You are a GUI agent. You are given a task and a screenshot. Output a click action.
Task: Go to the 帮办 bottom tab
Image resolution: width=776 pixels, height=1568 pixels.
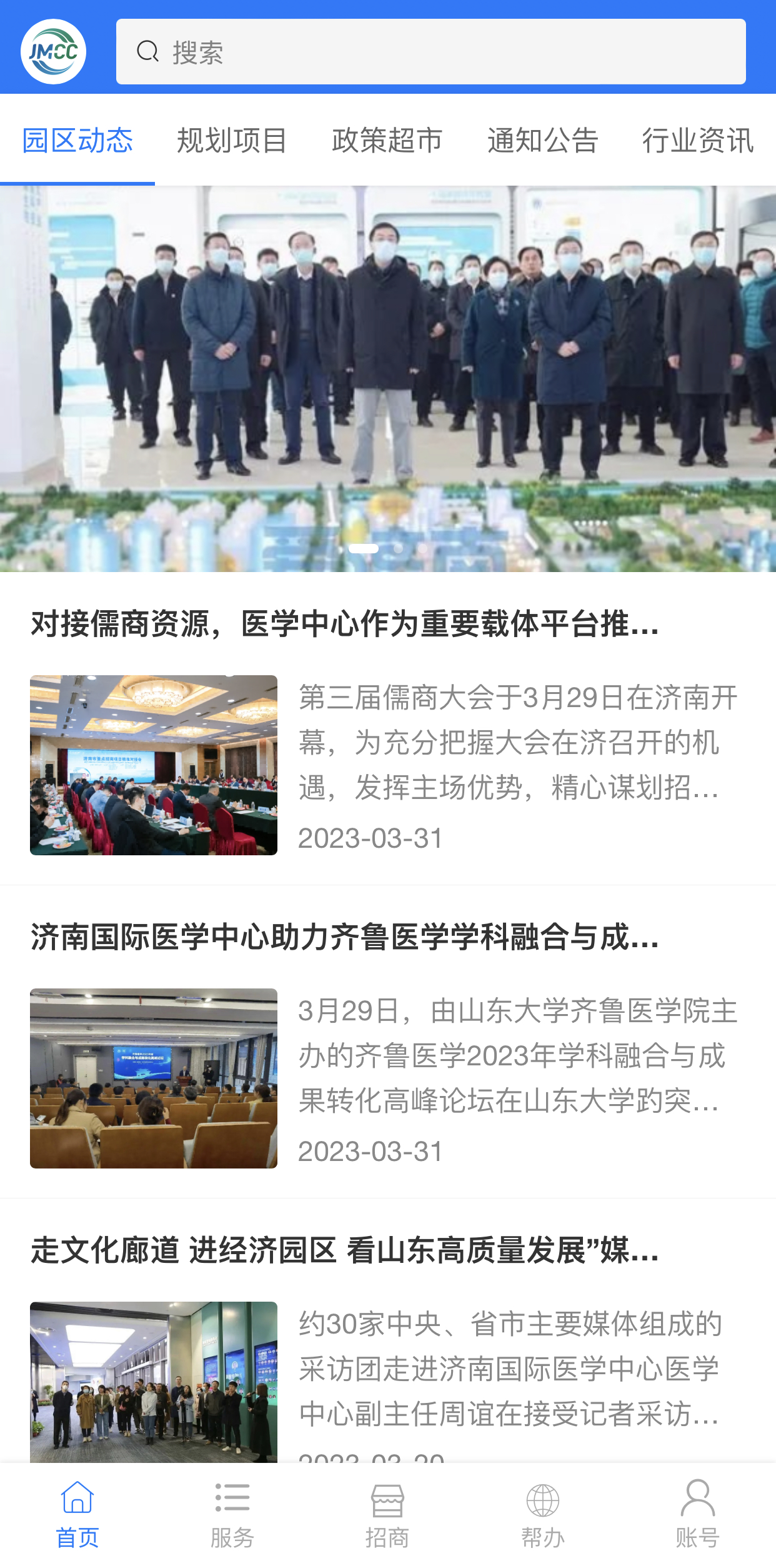click(542, 1514)
